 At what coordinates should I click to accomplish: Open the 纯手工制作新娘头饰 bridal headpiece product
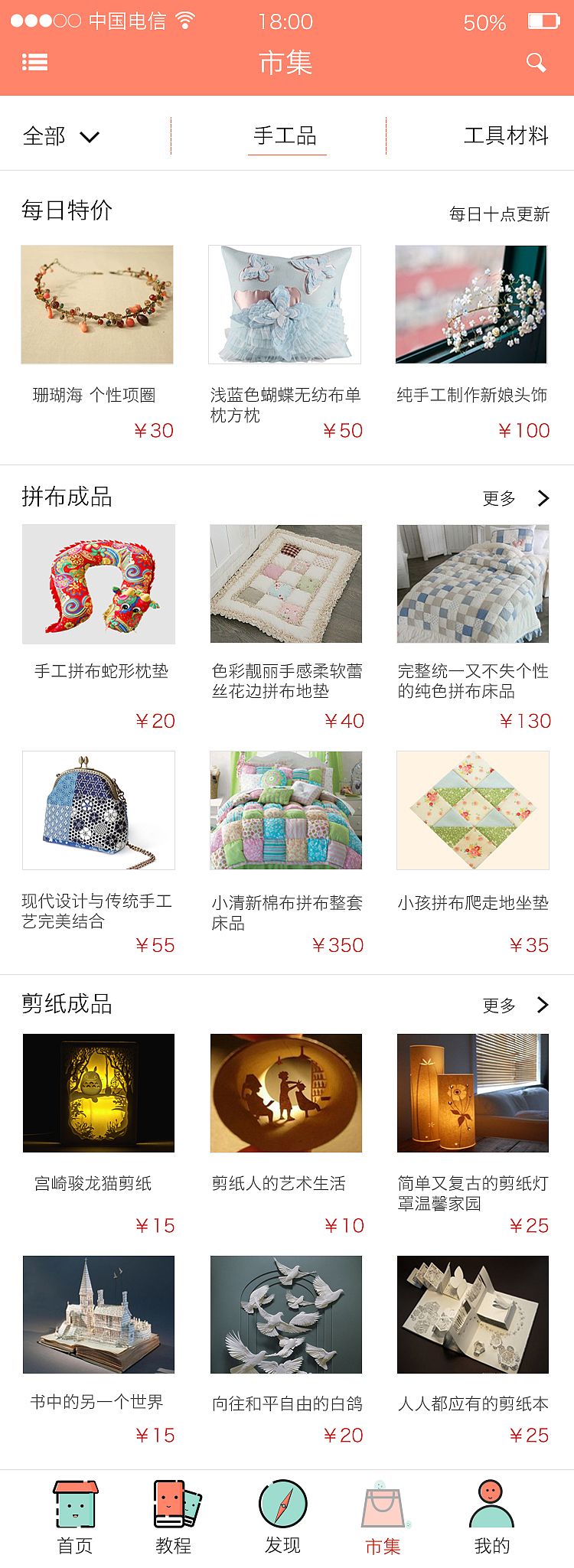coord(472,304)
